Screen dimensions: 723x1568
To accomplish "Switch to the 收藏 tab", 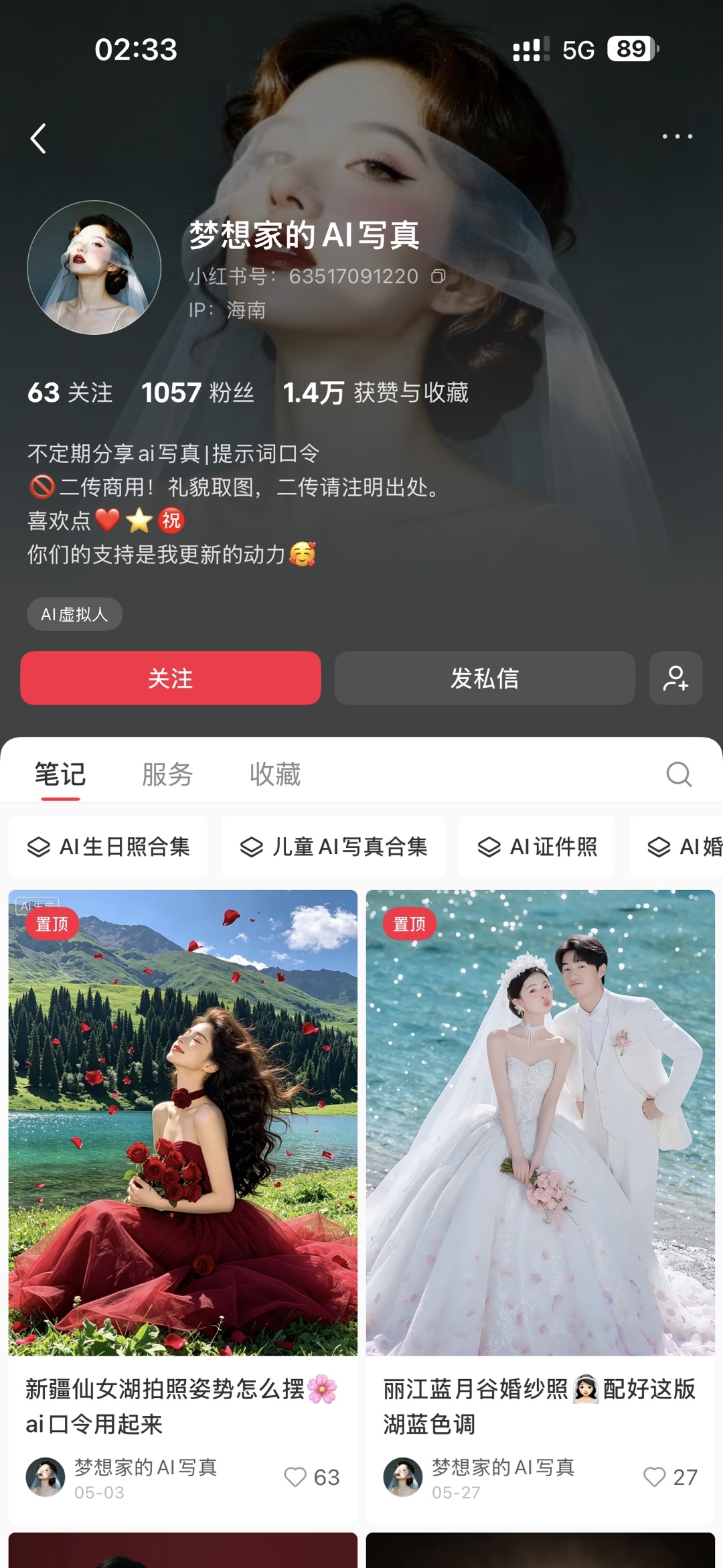I will point(275,774).
